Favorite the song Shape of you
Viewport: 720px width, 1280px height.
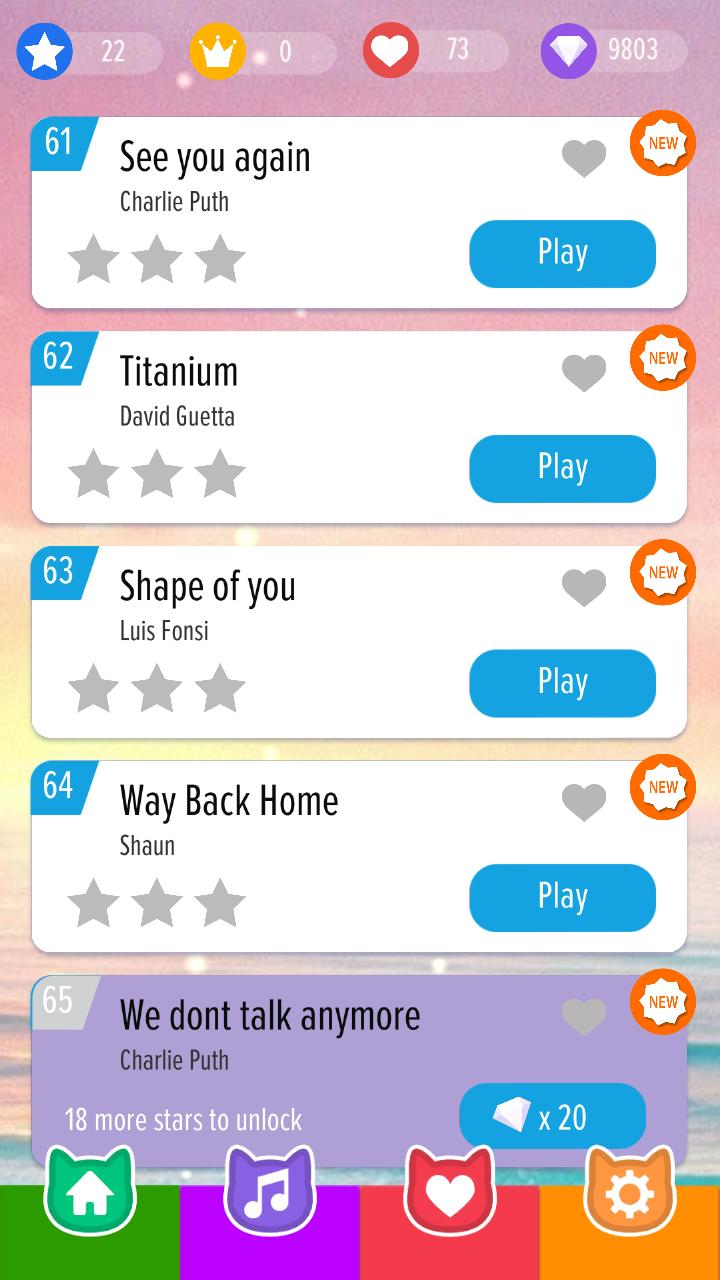click(584, 587)
